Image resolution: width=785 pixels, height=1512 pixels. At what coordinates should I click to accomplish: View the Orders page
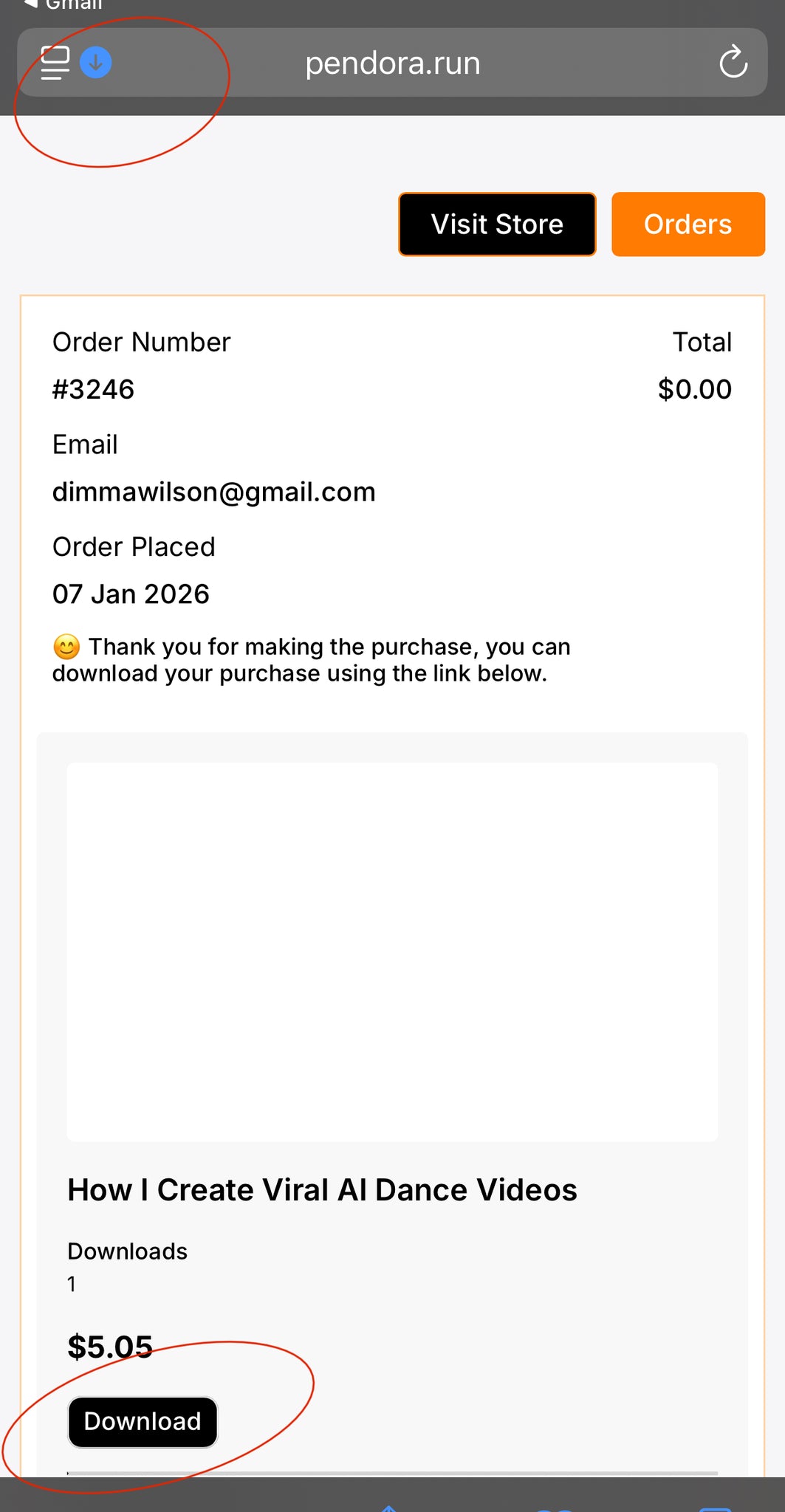click(688, 224)
